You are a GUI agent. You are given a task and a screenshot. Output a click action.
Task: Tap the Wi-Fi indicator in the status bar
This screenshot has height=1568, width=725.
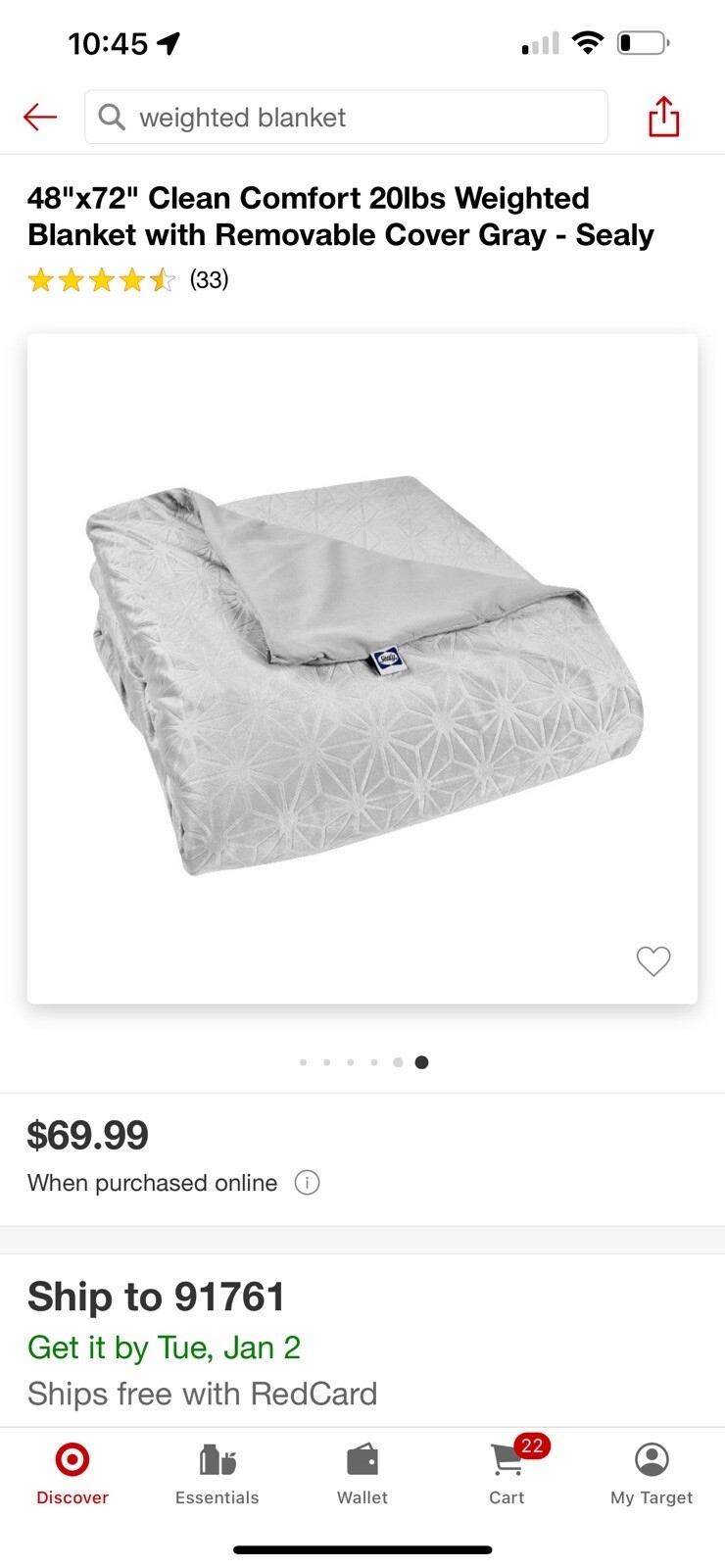tap(587, 42)
